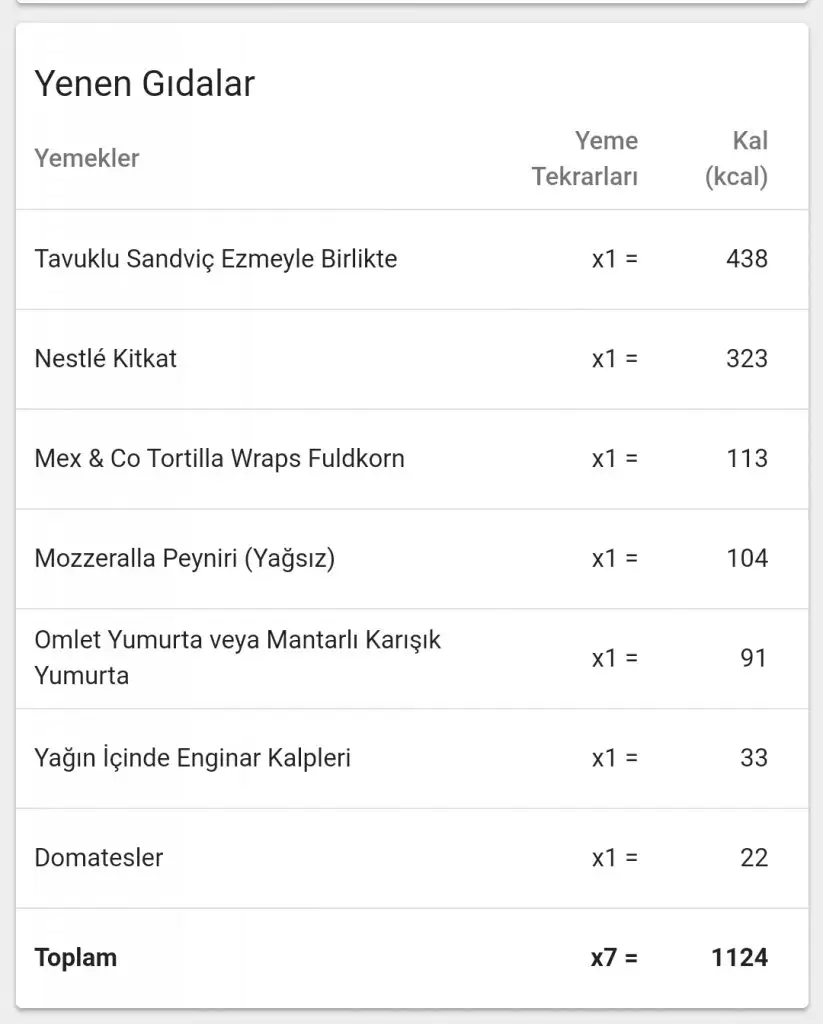Open the Domatesler food entry

point(99,858)
